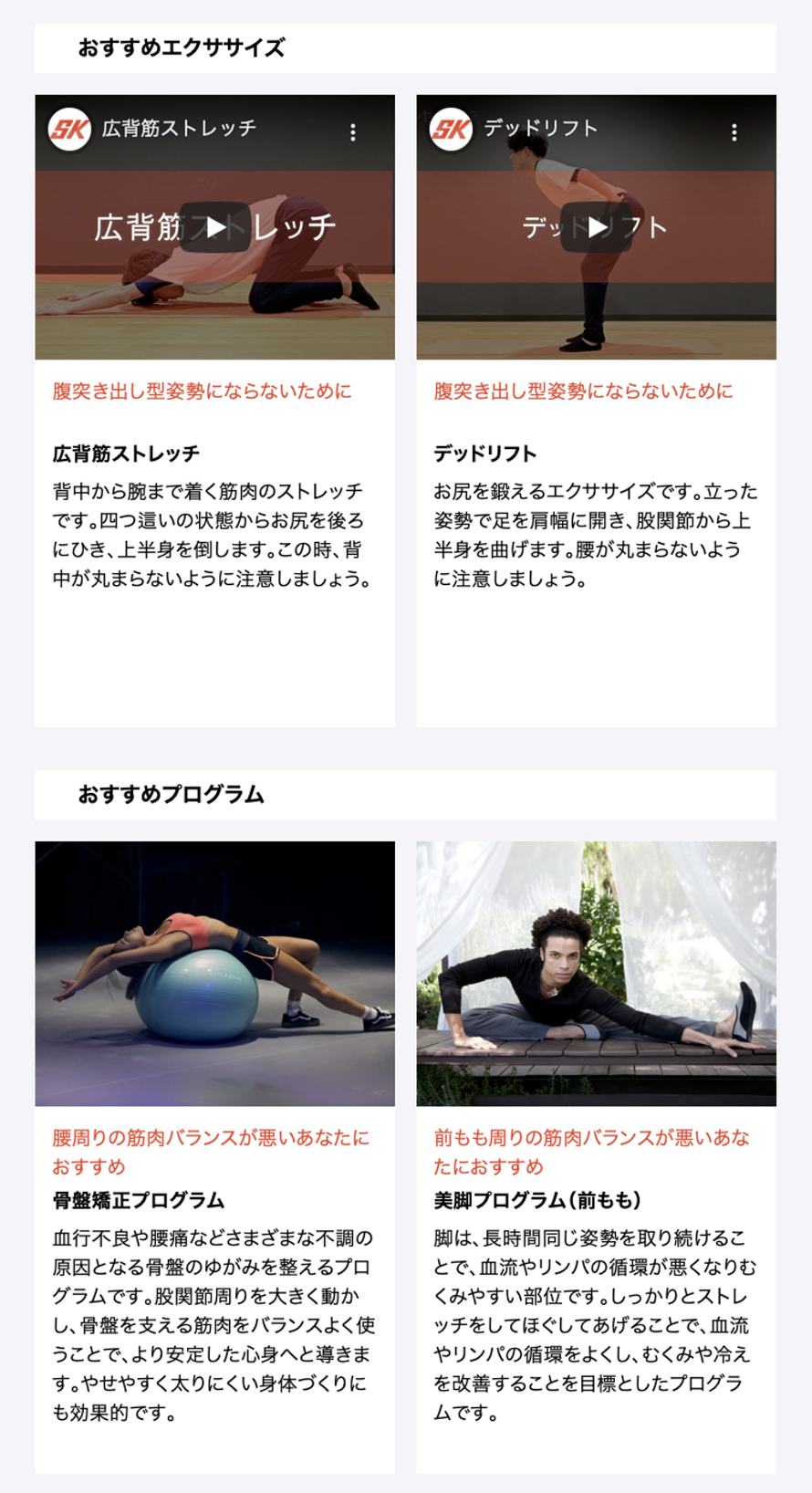The height and width of the screenshot is (1493, 812).
Task: Open the 広背筋ストレッチ video overflow menu
Action: 353,132
